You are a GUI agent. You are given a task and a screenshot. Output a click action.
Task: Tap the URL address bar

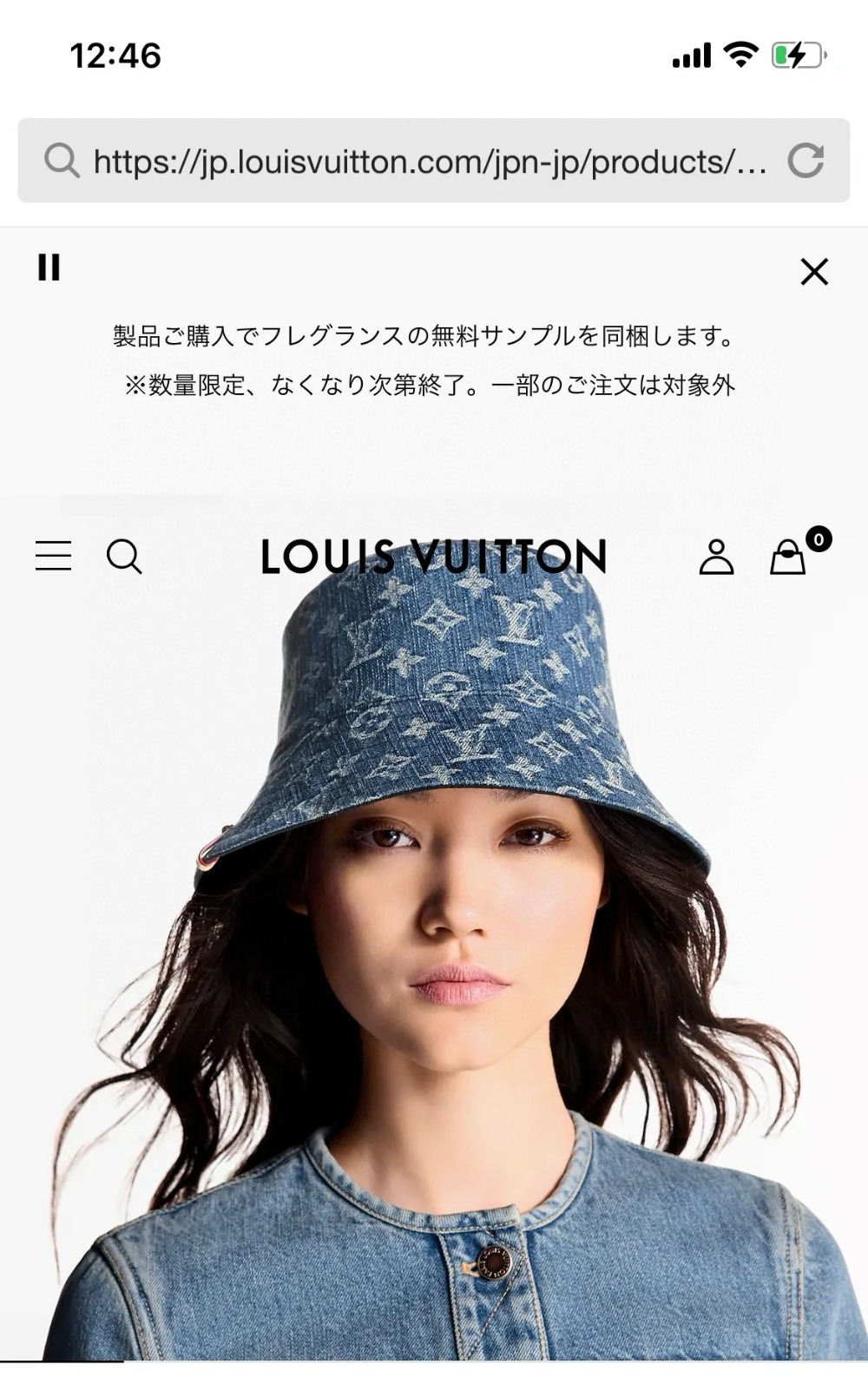(x=430, y=162)
